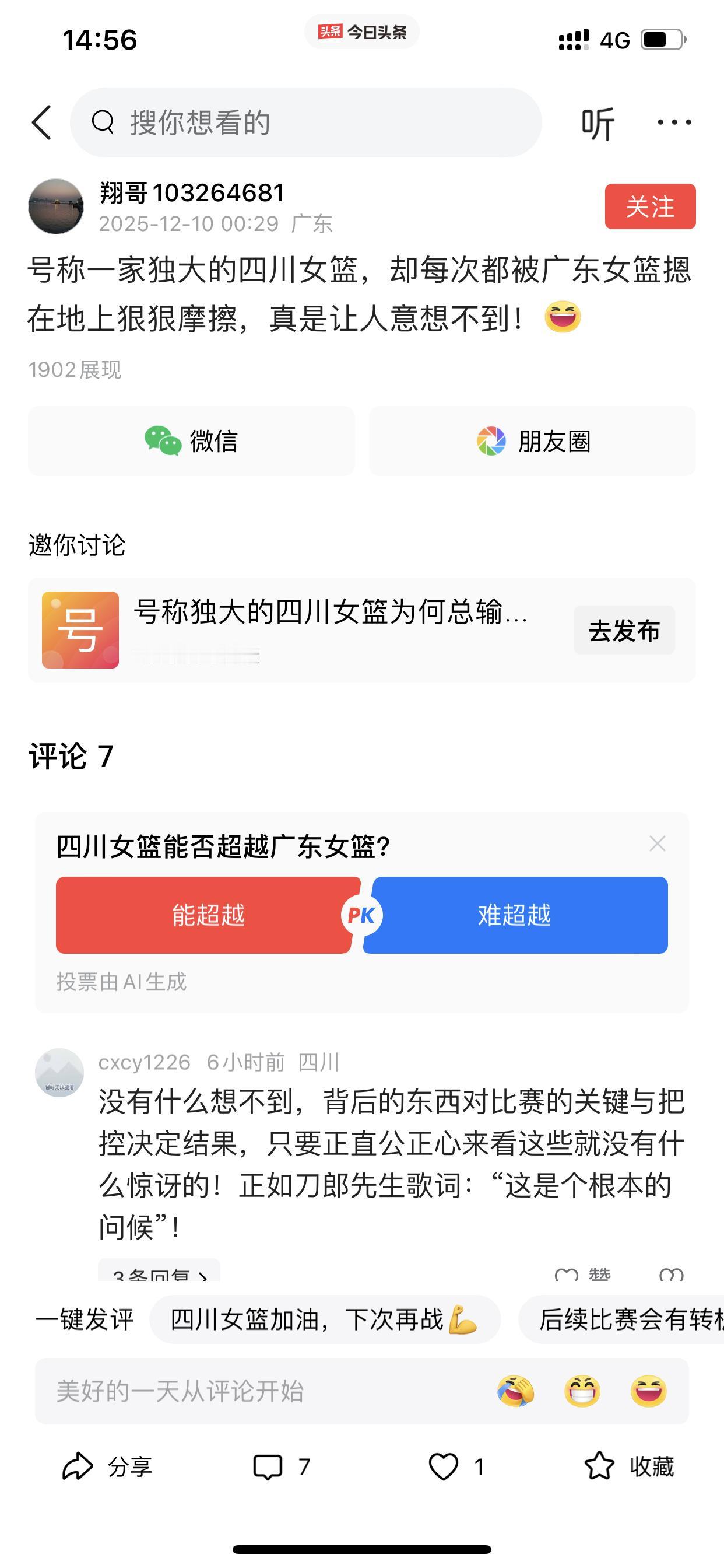Go back with the left arrow chevron

point(41,121)
